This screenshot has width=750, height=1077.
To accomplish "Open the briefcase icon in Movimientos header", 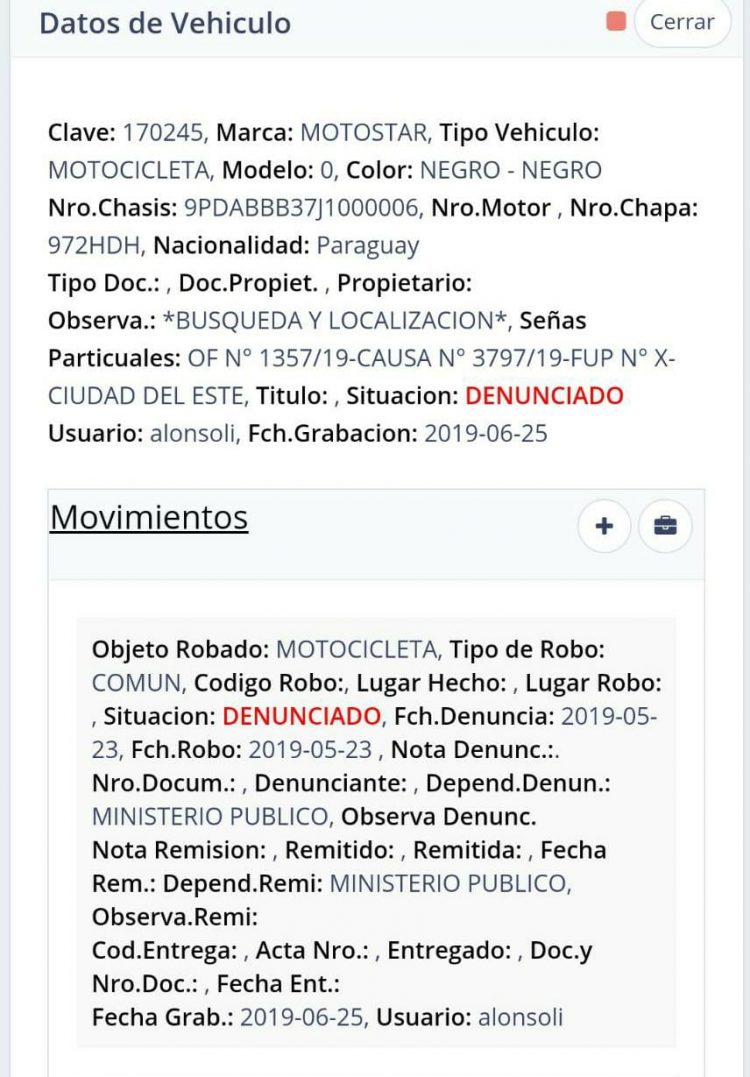I will coord(664,525).
